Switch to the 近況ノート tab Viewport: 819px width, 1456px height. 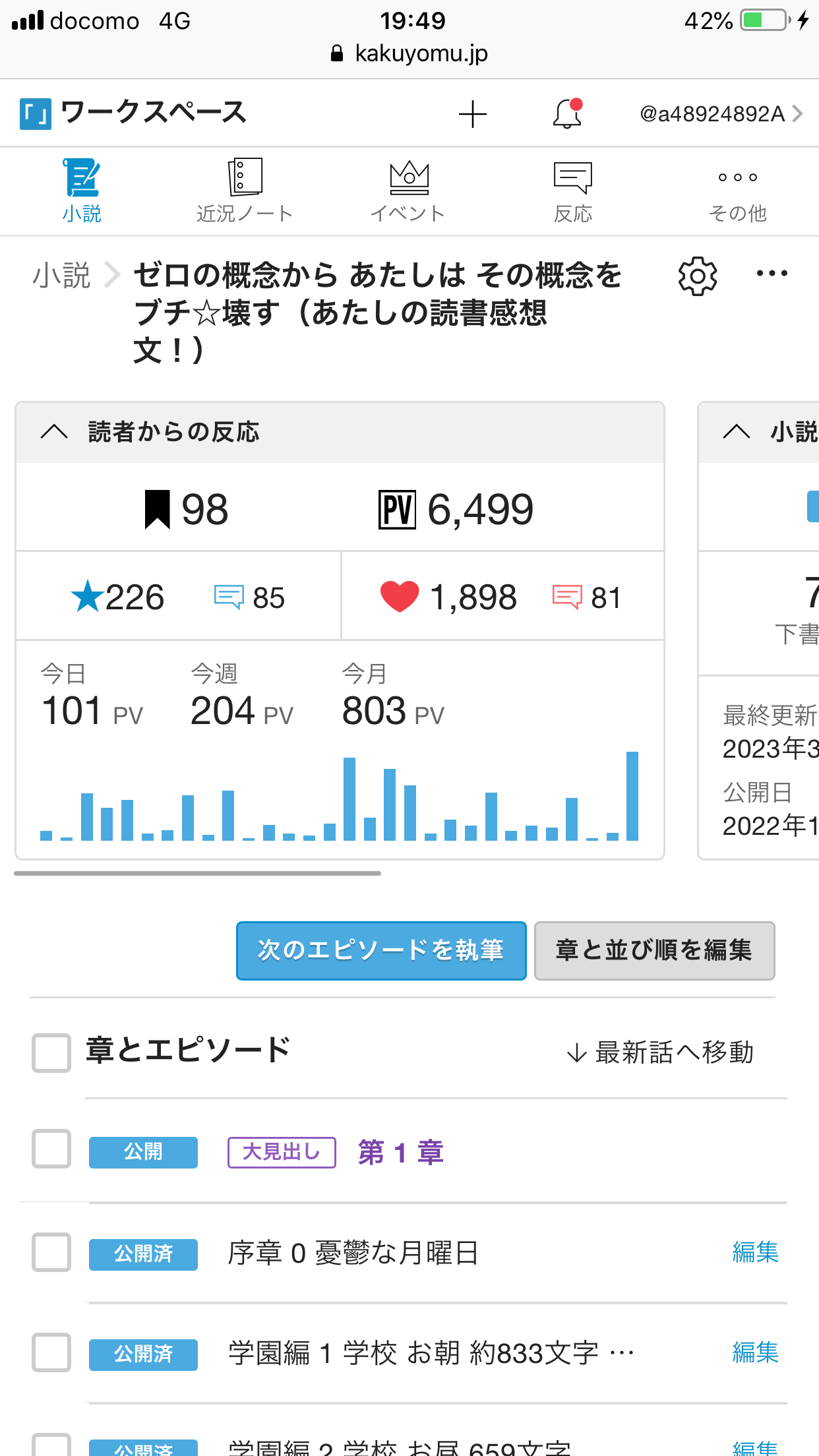245,191
